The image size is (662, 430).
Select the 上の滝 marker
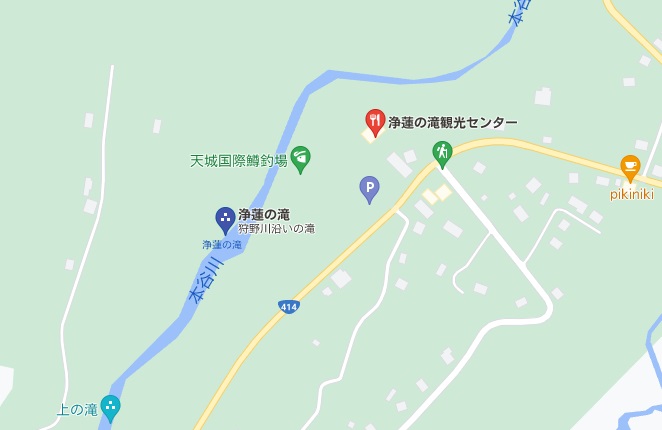point(110,406)
